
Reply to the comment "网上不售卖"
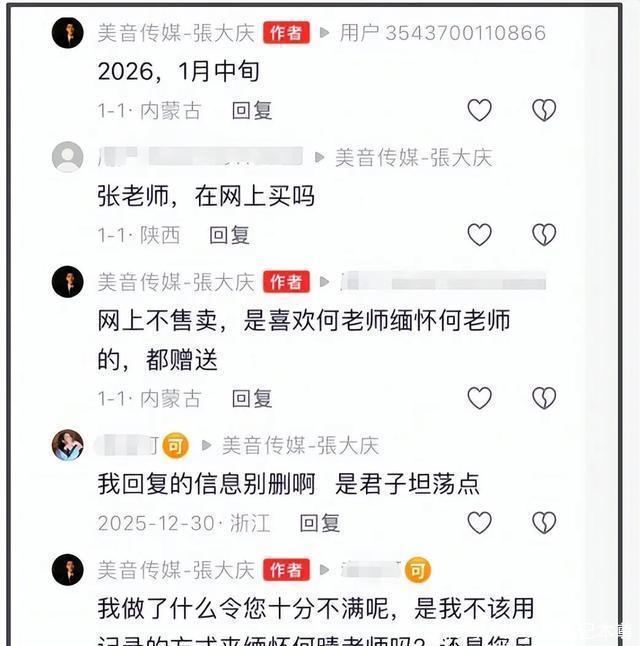click(x=252, y=399)
